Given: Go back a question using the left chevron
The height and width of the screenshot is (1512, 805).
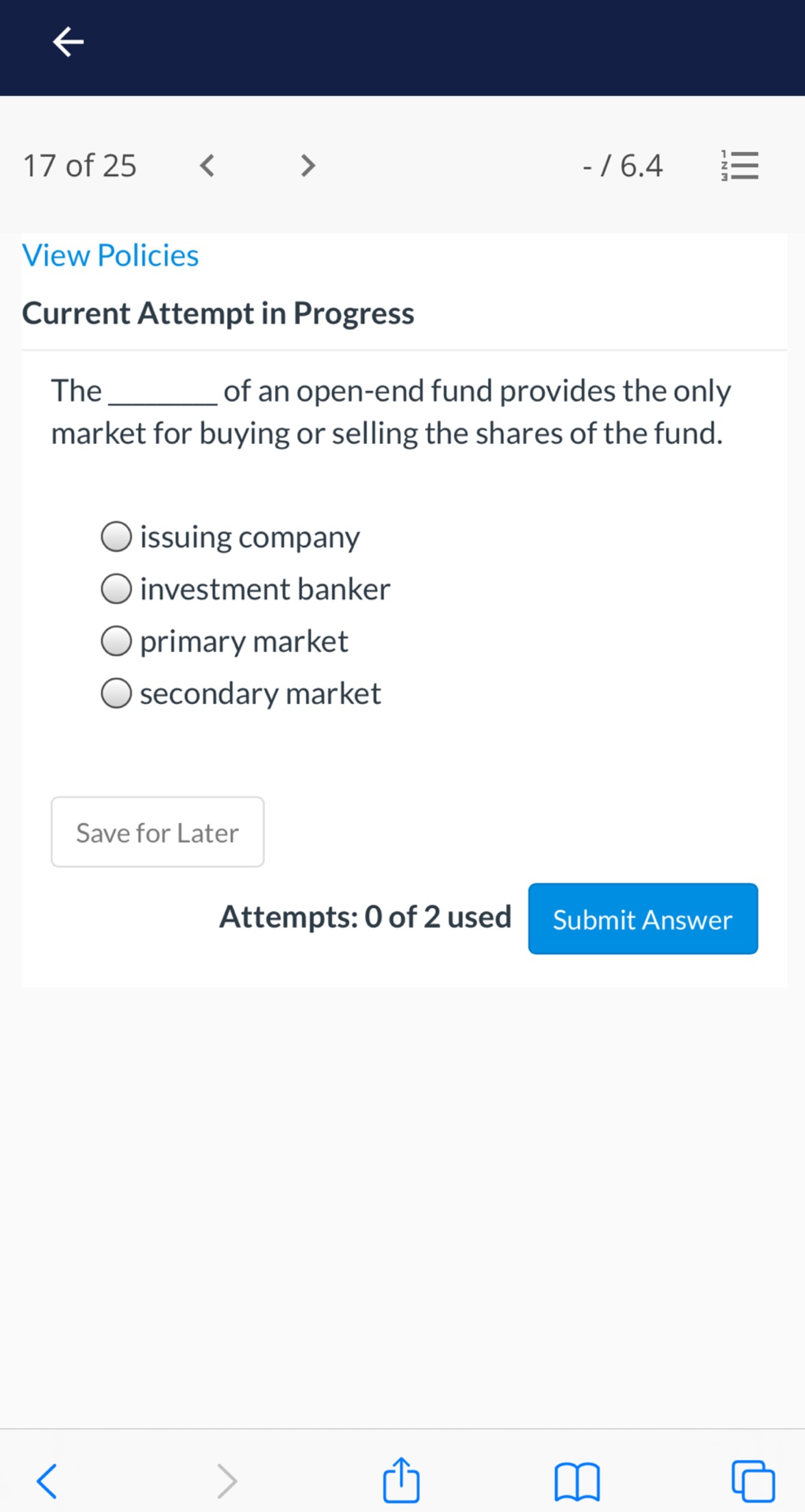Looking at the screenshot, I should click(207, 164).
